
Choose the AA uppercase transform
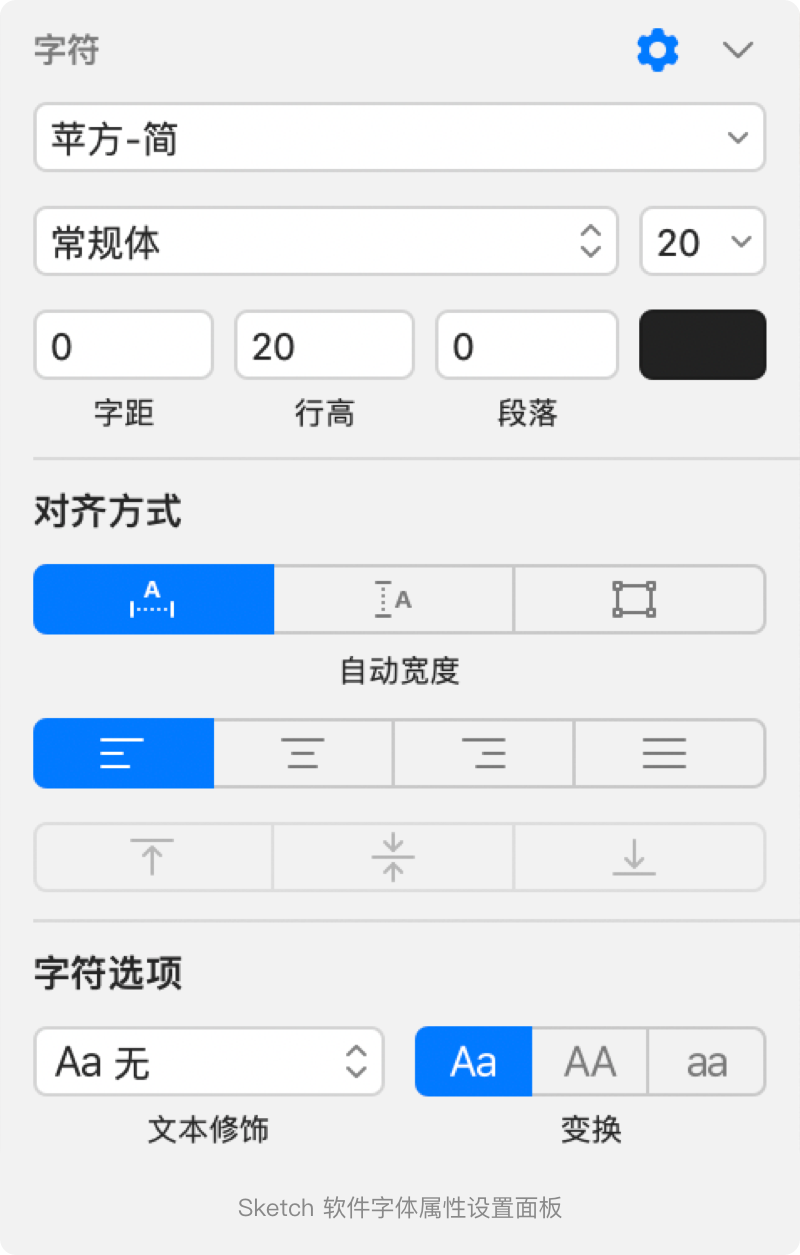pos(590,1062)
